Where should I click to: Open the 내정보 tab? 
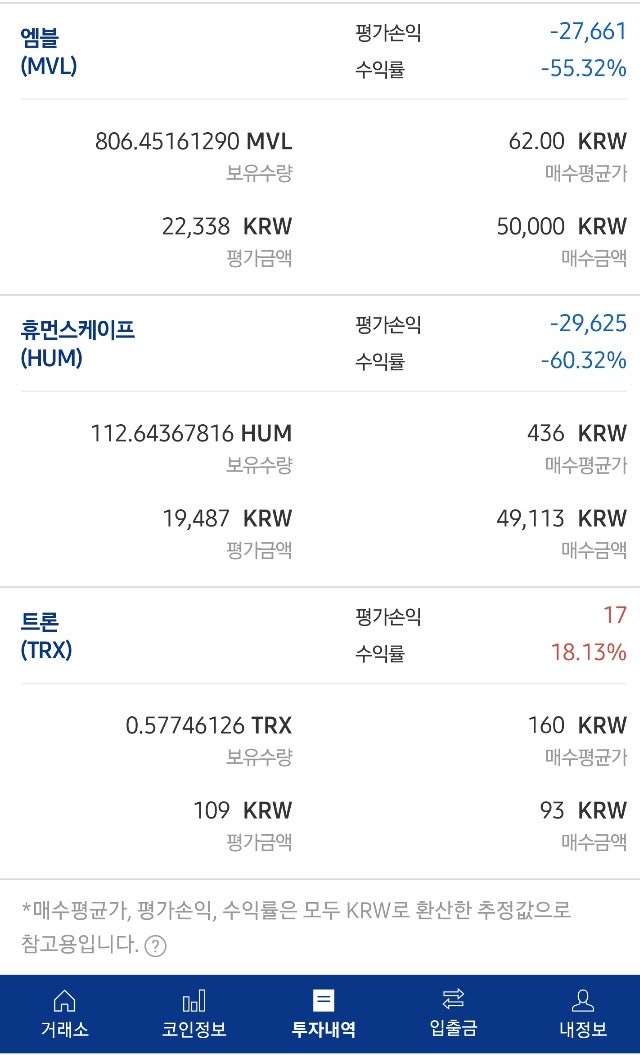582,1013
